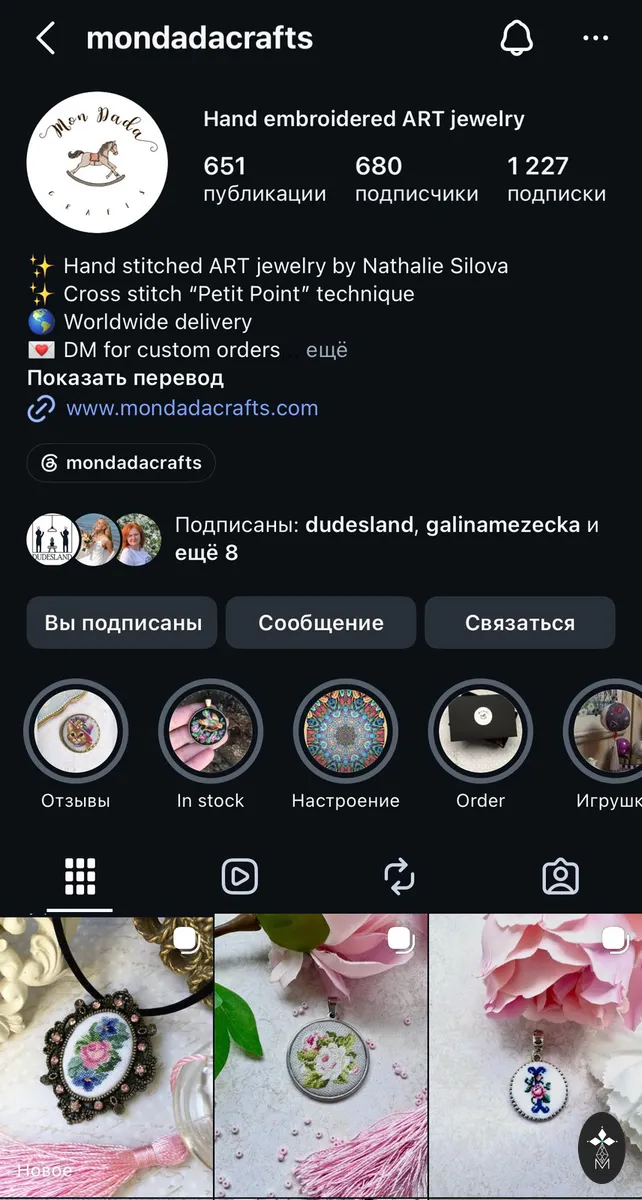
Task: Go back using the top-left arrow
Action: 45,38
